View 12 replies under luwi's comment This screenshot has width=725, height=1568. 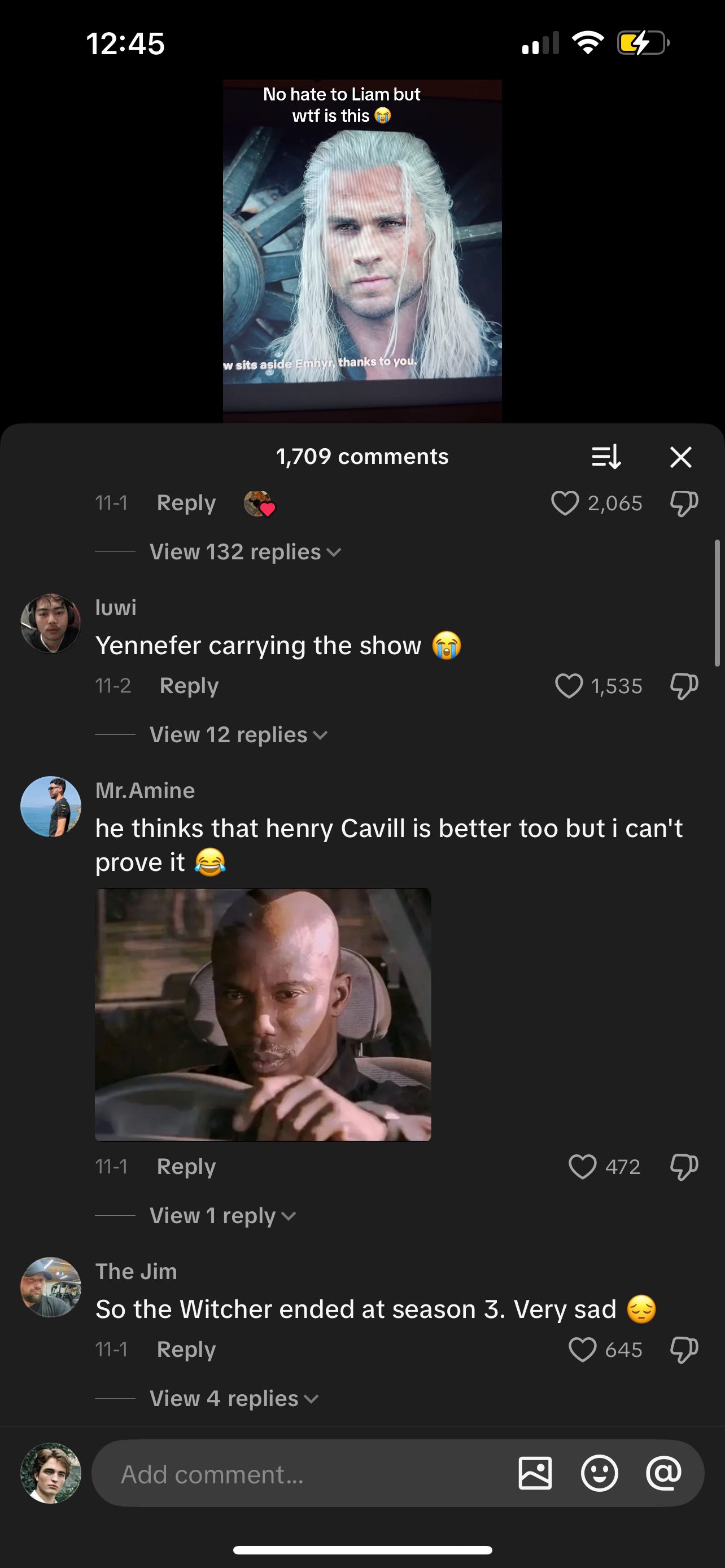(x=238, y=735)
